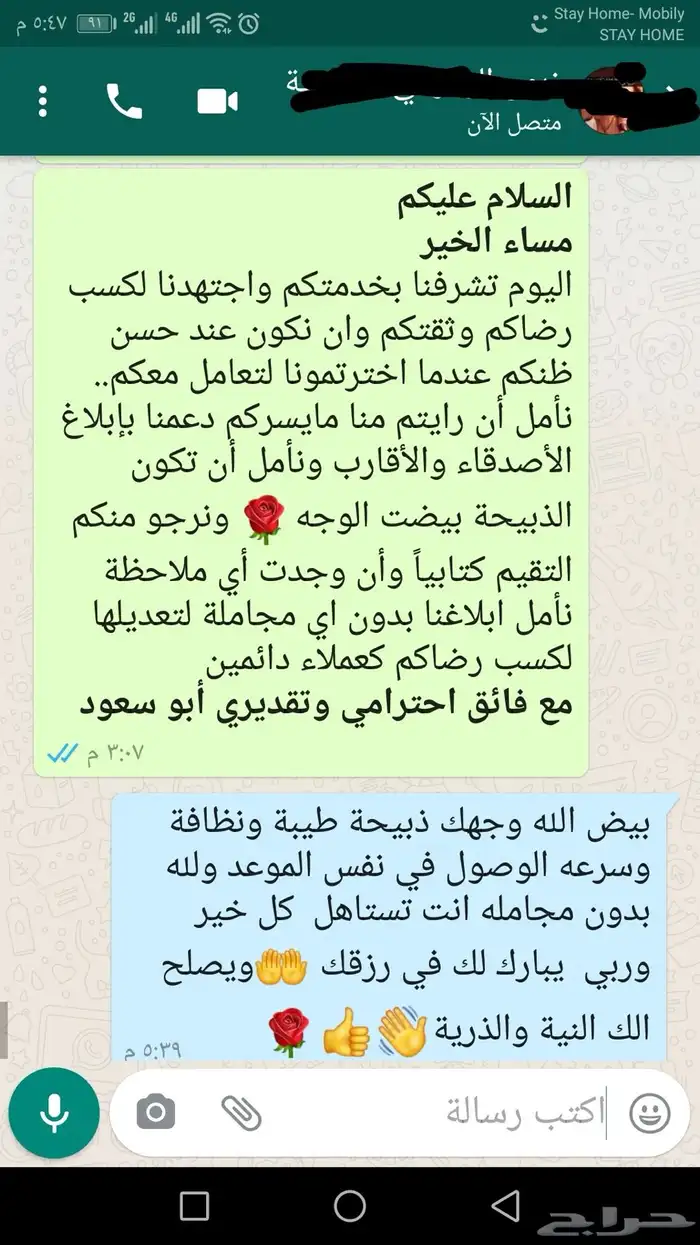Attach a file with the paperclip
The width and height of the screenshot is (700, 1245).
242,1111
